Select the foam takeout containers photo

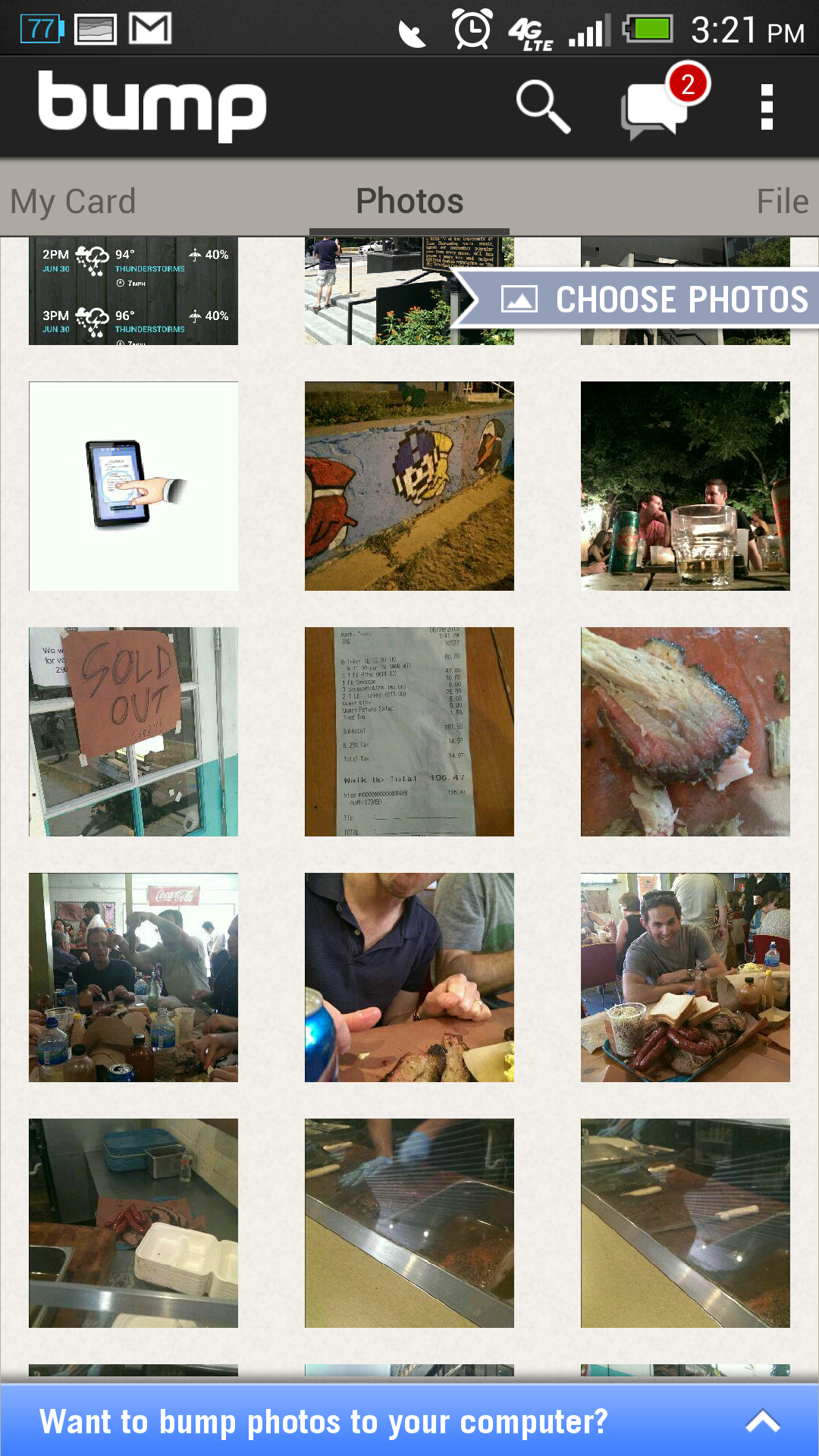point(133,1223)
